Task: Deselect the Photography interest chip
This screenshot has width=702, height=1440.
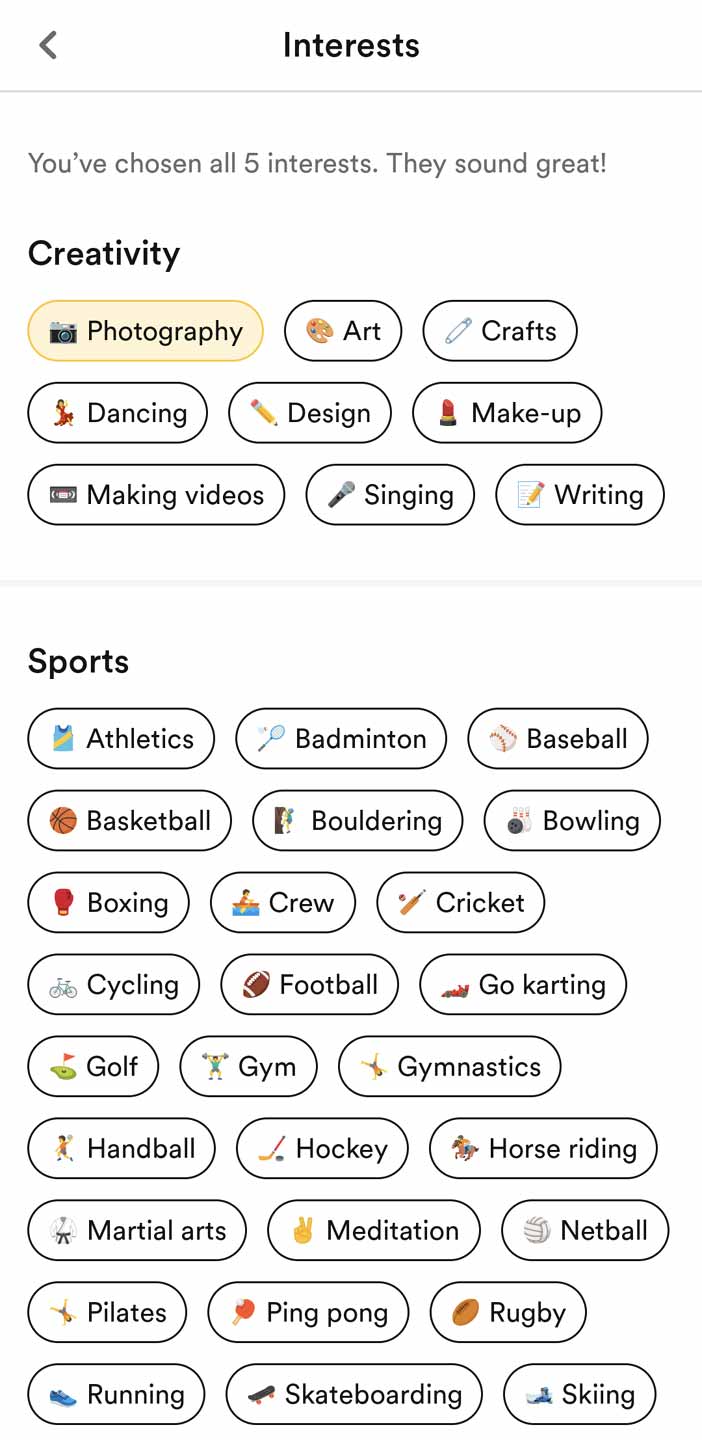Action: tap(145, 331)
